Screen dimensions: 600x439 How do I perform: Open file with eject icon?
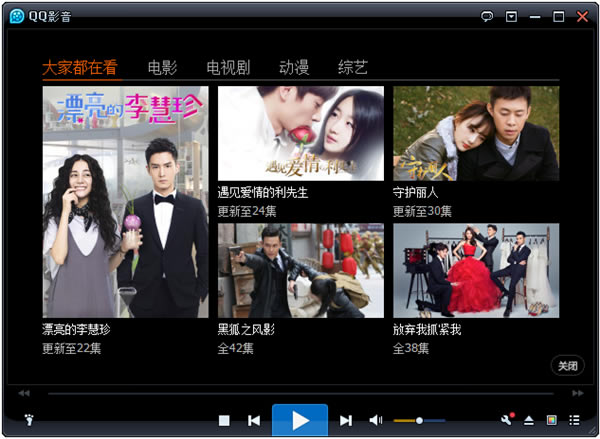529,421
